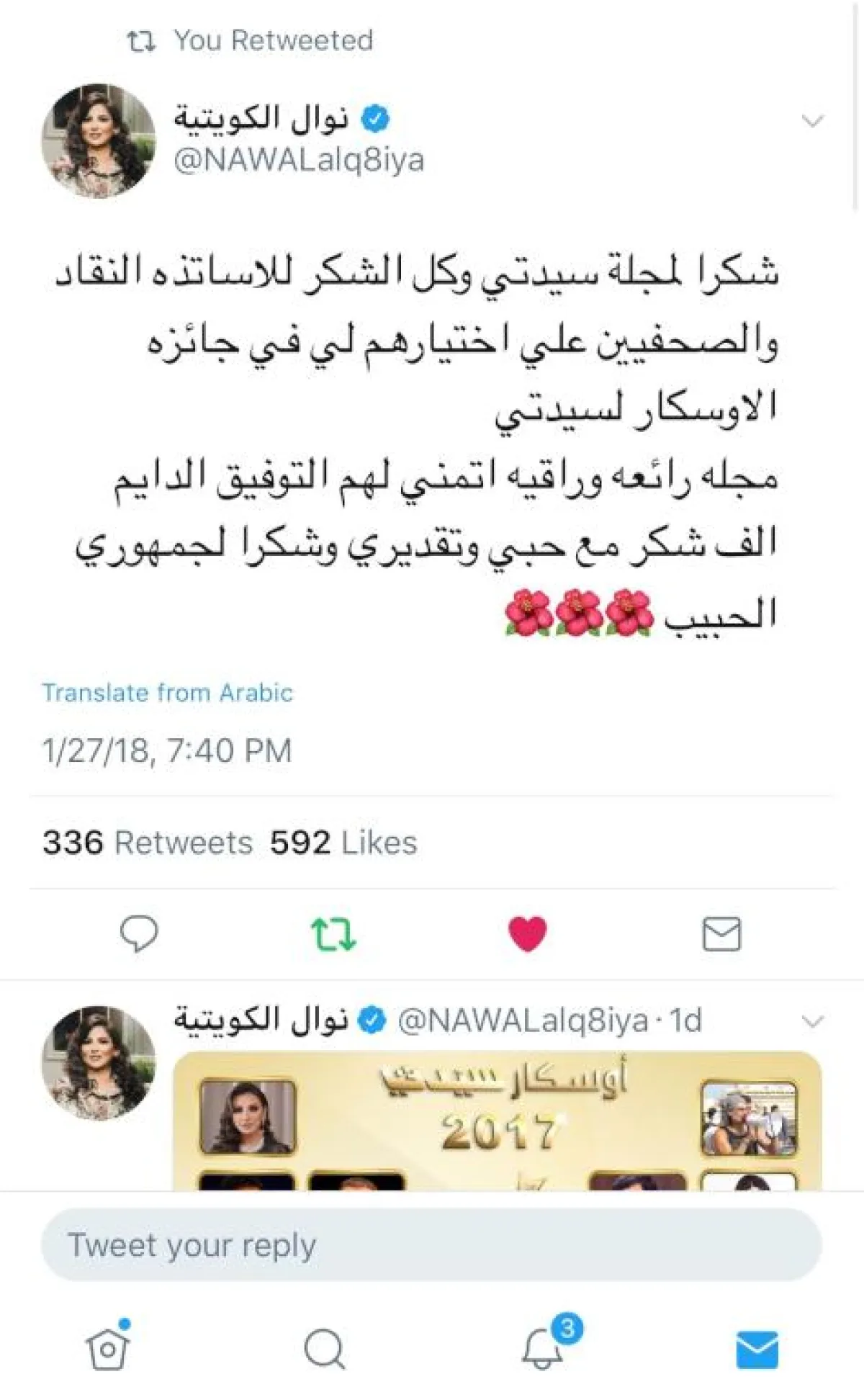Open the Tweet your reply field
The width and height of the screenshot is (864, 1400).
click(x=431, y=1245)
